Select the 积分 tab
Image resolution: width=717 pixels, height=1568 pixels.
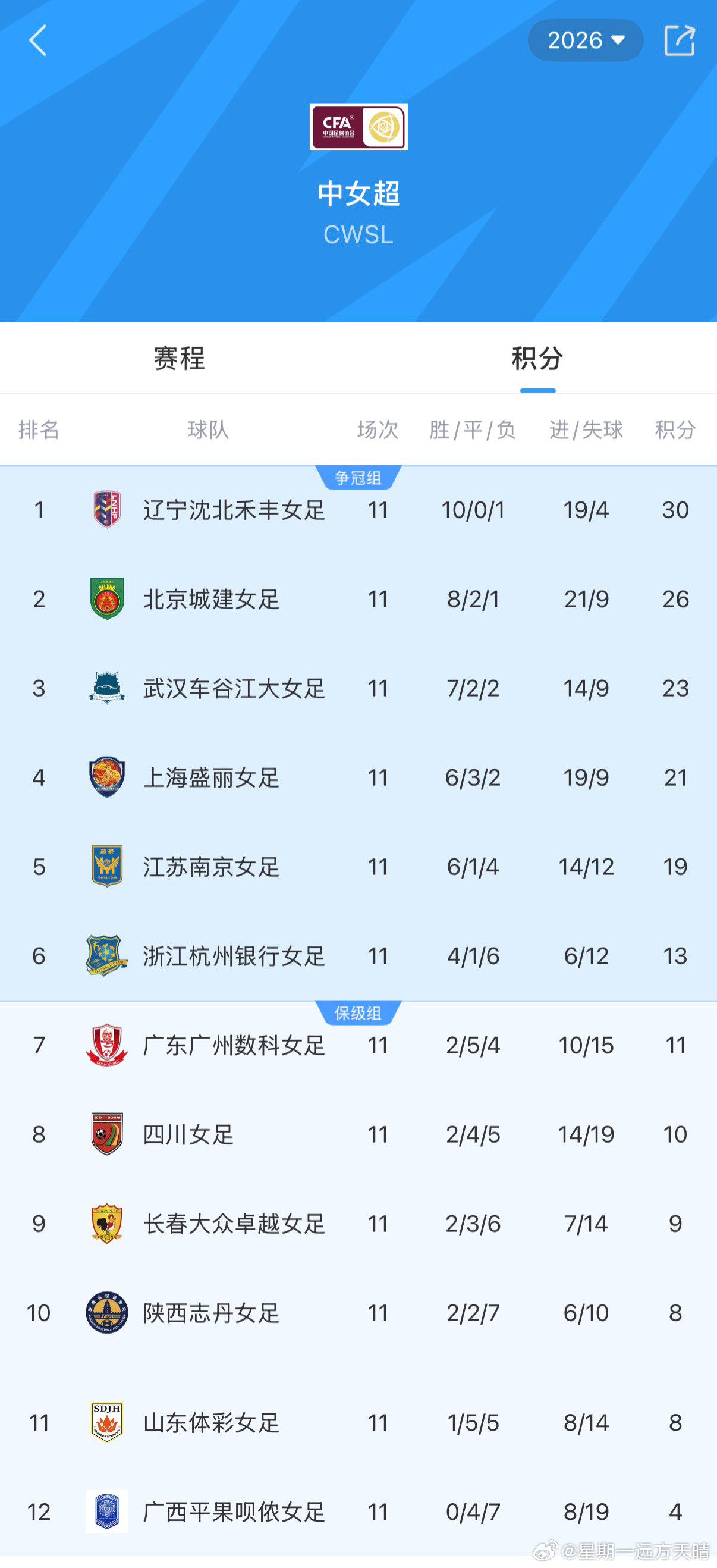click(537, 358)
